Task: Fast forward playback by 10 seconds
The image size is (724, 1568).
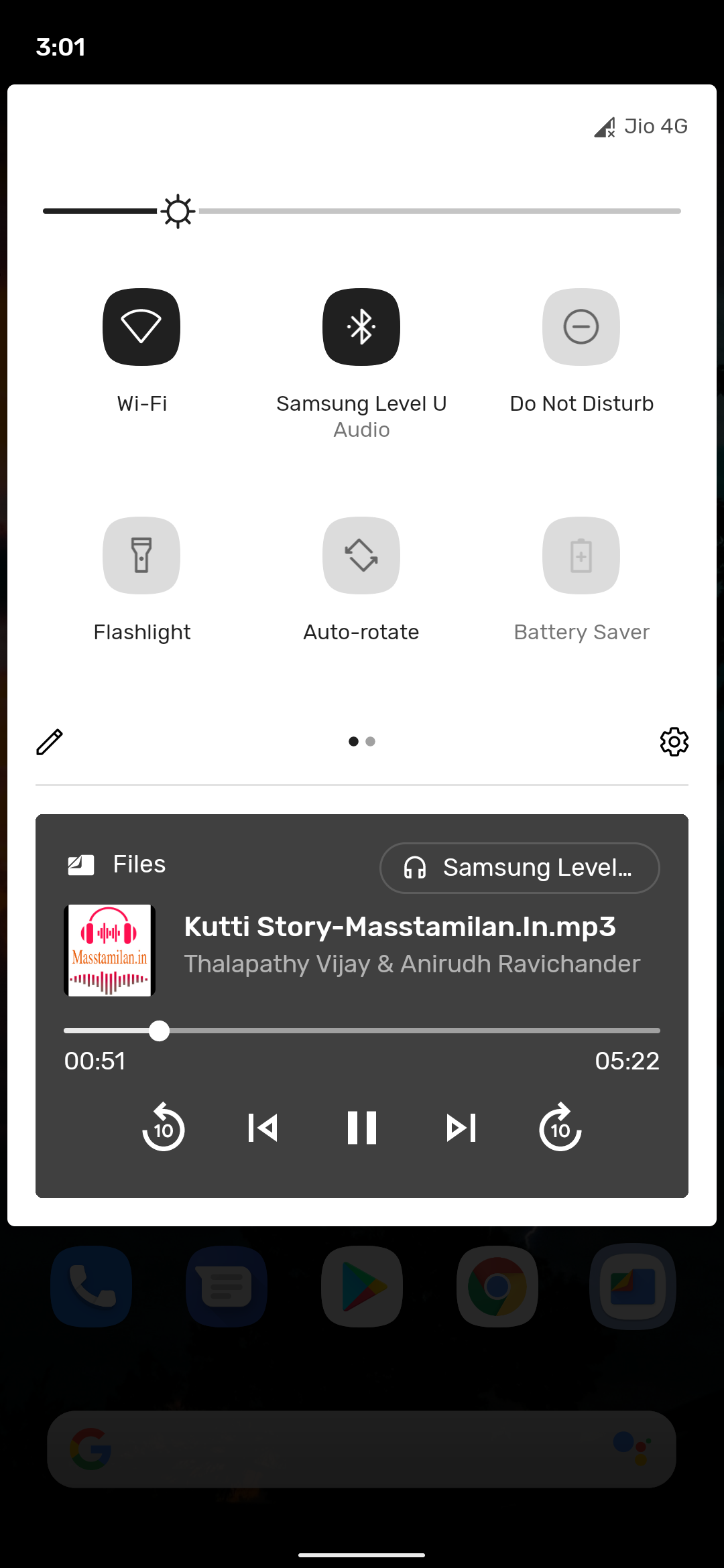Action: coord(560,1128)
